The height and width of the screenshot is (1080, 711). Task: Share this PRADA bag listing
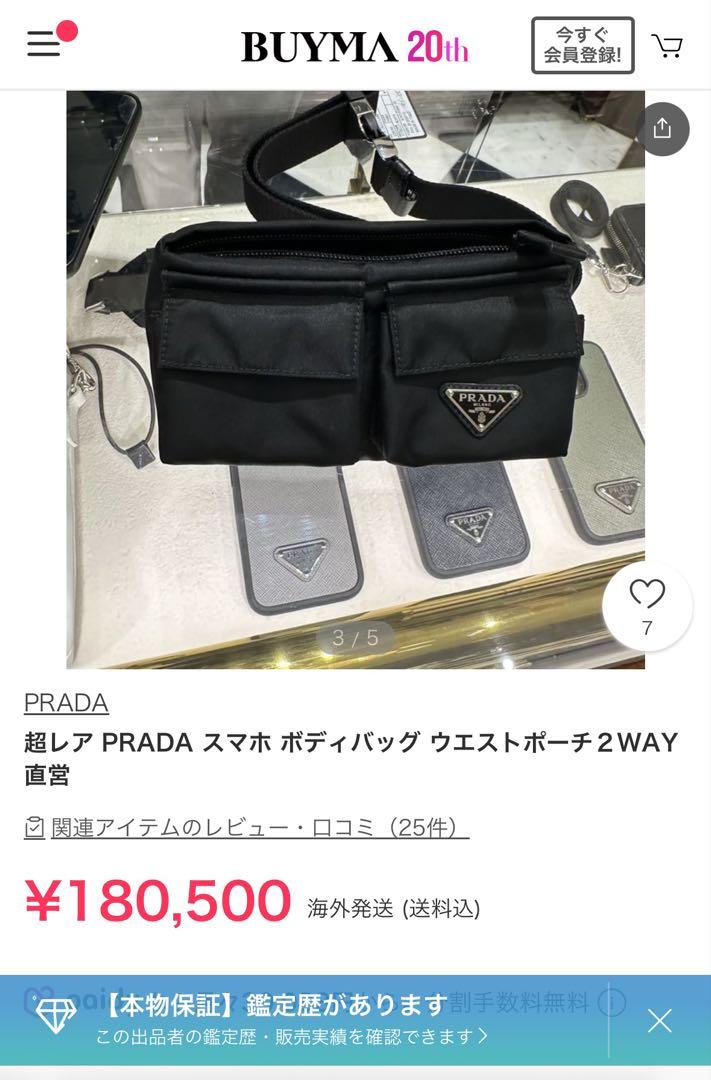662,129
